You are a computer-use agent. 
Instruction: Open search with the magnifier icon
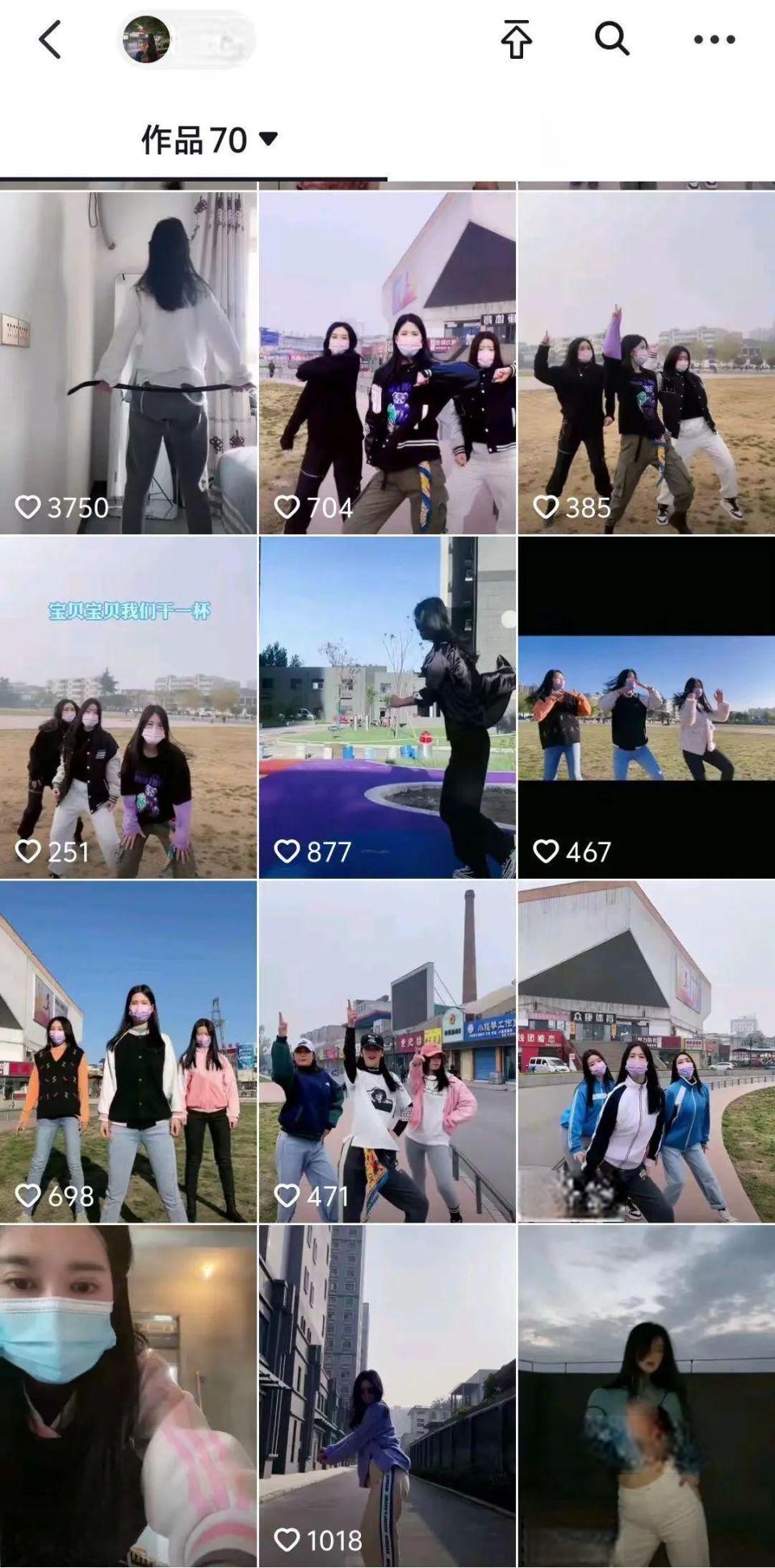coord(612,39)
